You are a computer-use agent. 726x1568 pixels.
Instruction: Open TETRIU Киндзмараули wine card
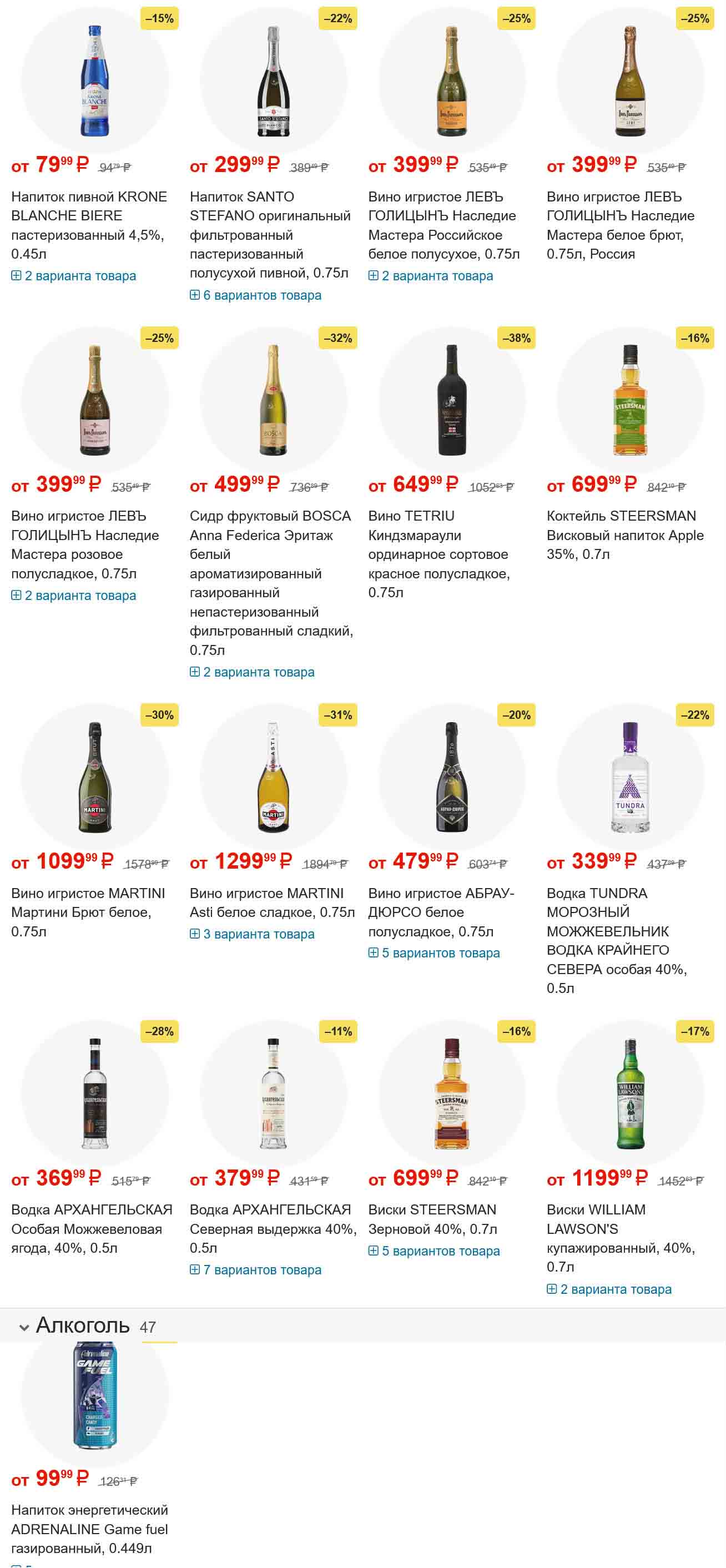pyautogui.click(x=439, y=553)
